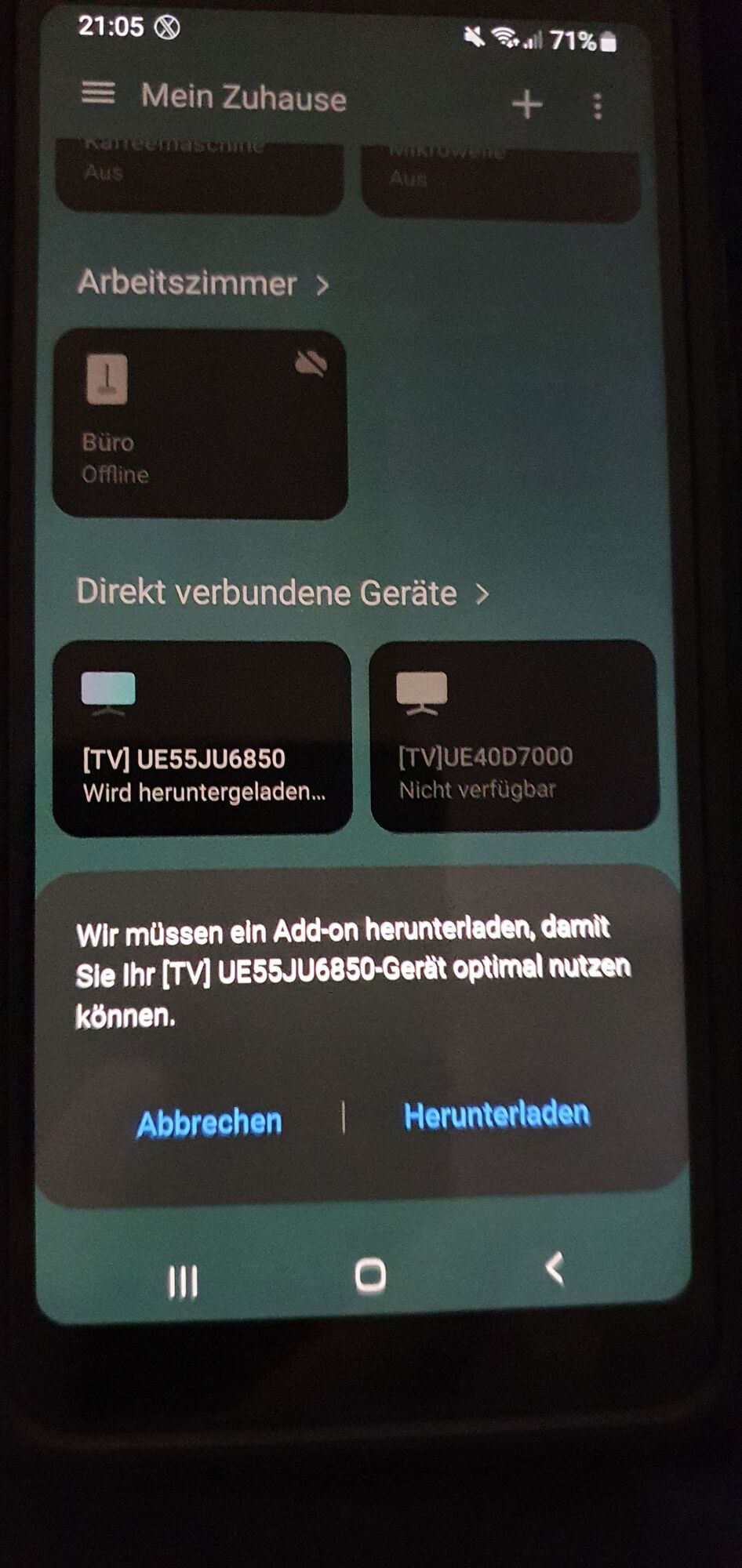Viewport: 742px width, 1568px height.
Task: Open the Arbeitszimmer room section
Action: pos(202,283)
